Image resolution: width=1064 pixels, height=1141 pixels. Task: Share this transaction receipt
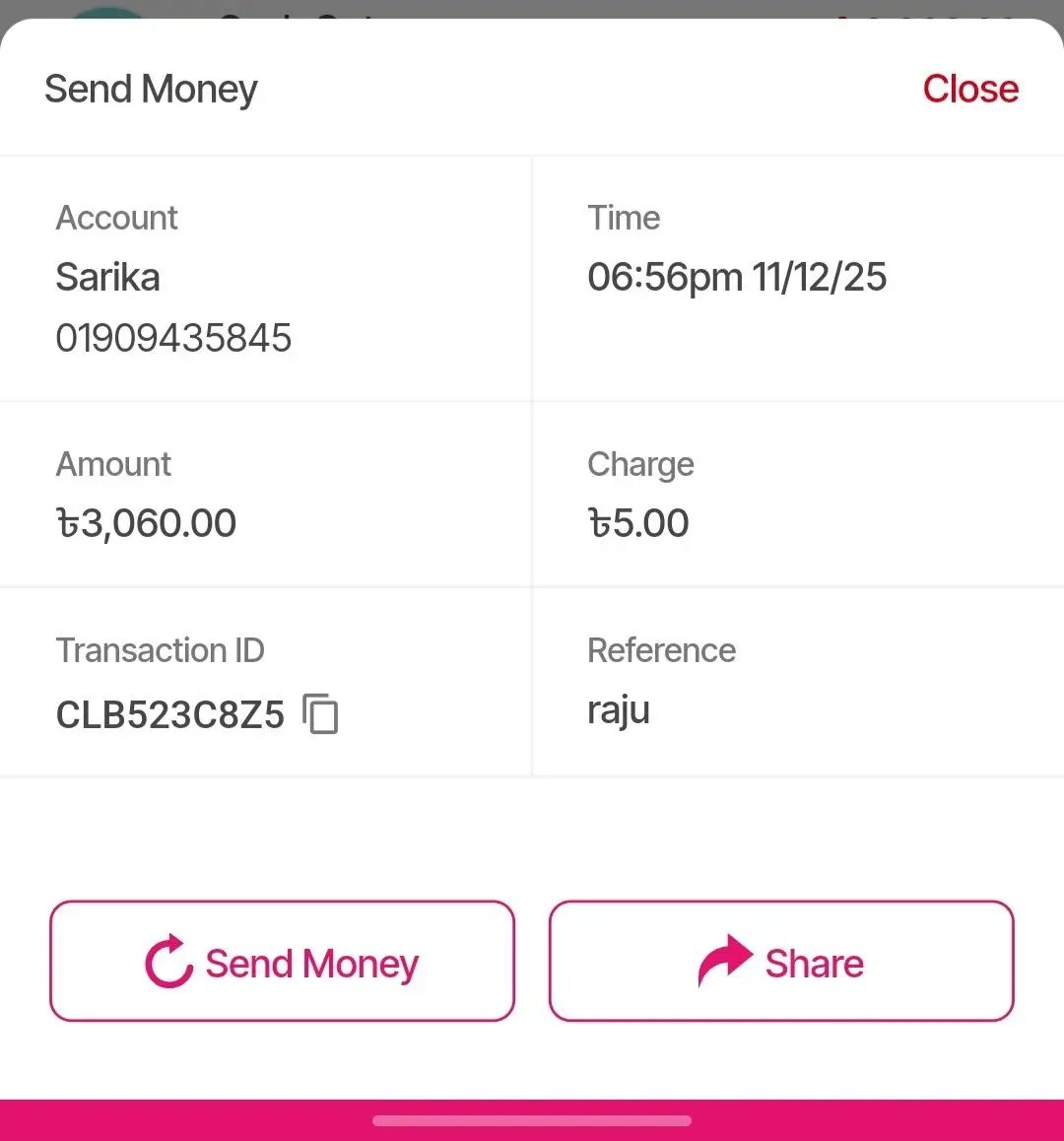(x=781, y=962)
